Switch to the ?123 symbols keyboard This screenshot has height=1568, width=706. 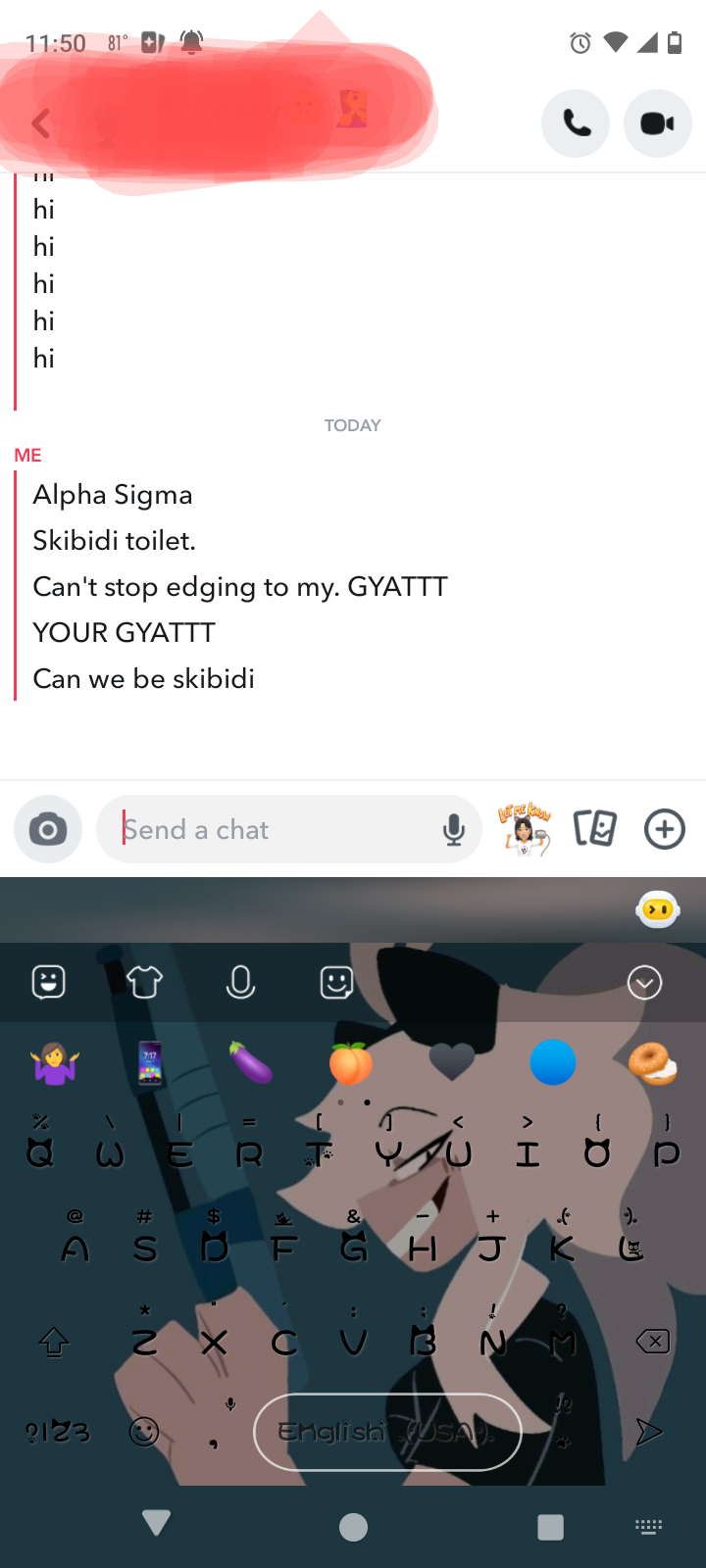coord(57,1433)
